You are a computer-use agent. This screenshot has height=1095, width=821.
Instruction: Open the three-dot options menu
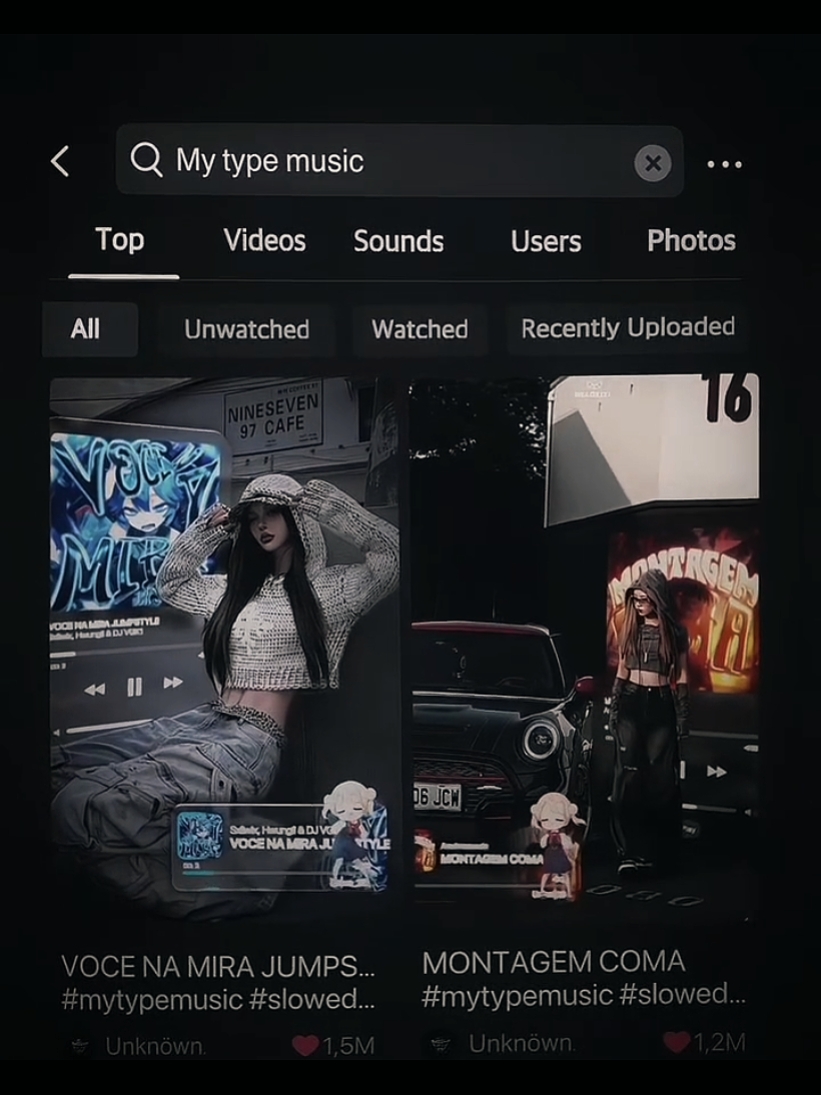pos(725,164)
